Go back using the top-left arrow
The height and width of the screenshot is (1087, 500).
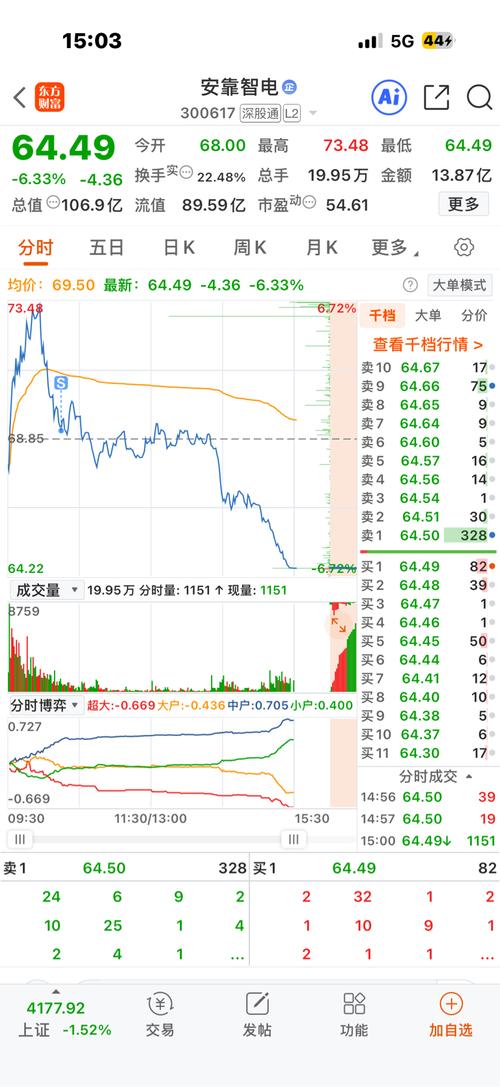click(20, 98)
